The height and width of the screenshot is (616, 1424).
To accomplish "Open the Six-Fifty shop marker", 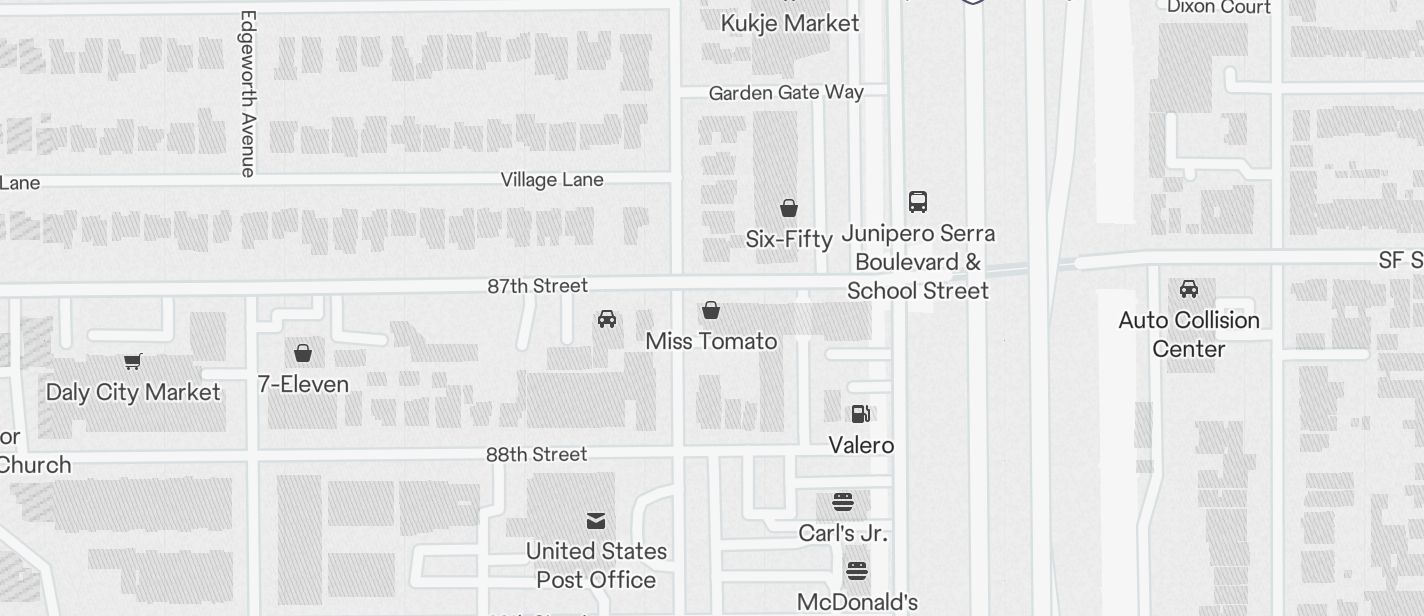I will pyautogui.click(x=789, y=208).
